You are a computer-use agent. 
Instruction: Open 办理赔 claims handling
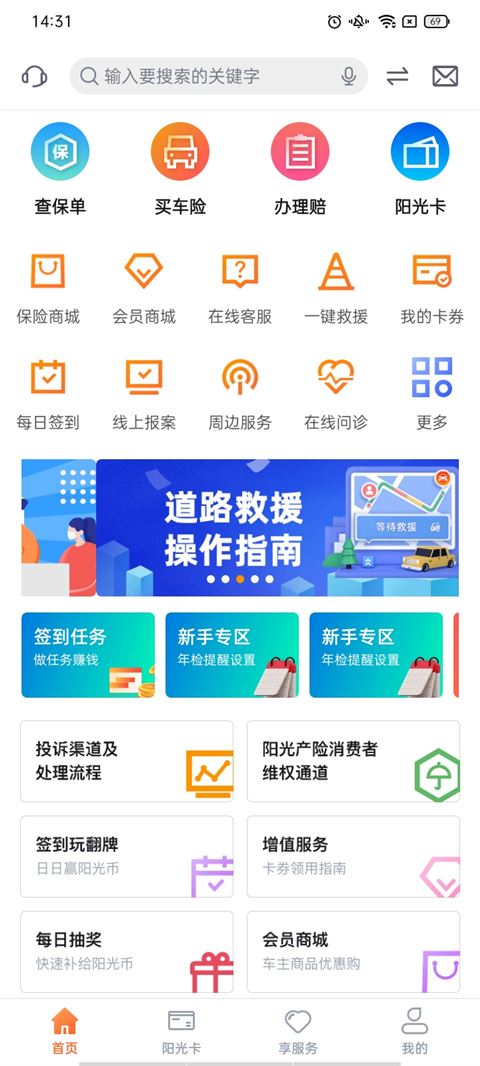coord(300,169)
